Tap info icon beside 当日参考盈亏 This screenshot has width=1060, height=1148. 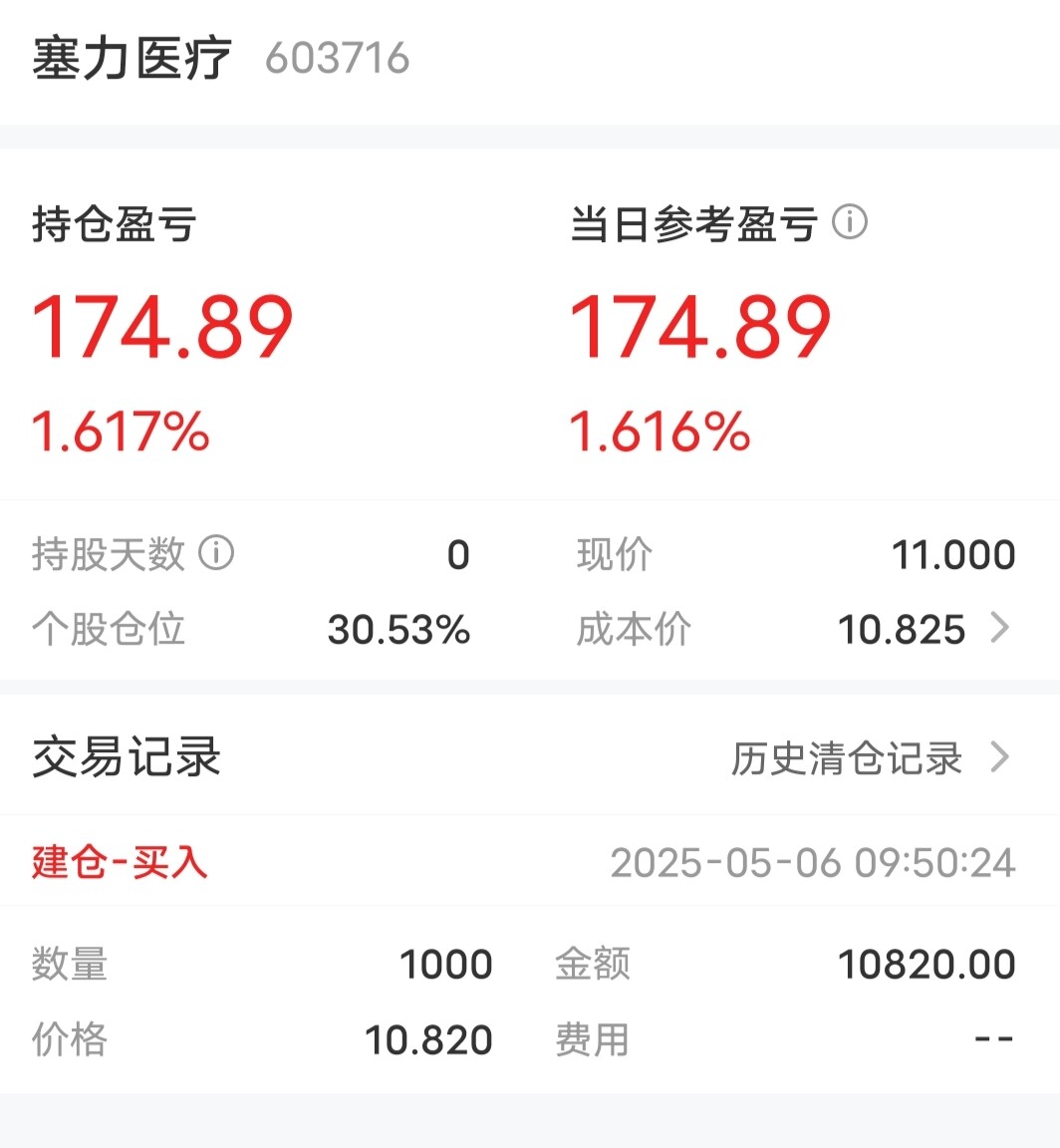click(x=850, y=222)
